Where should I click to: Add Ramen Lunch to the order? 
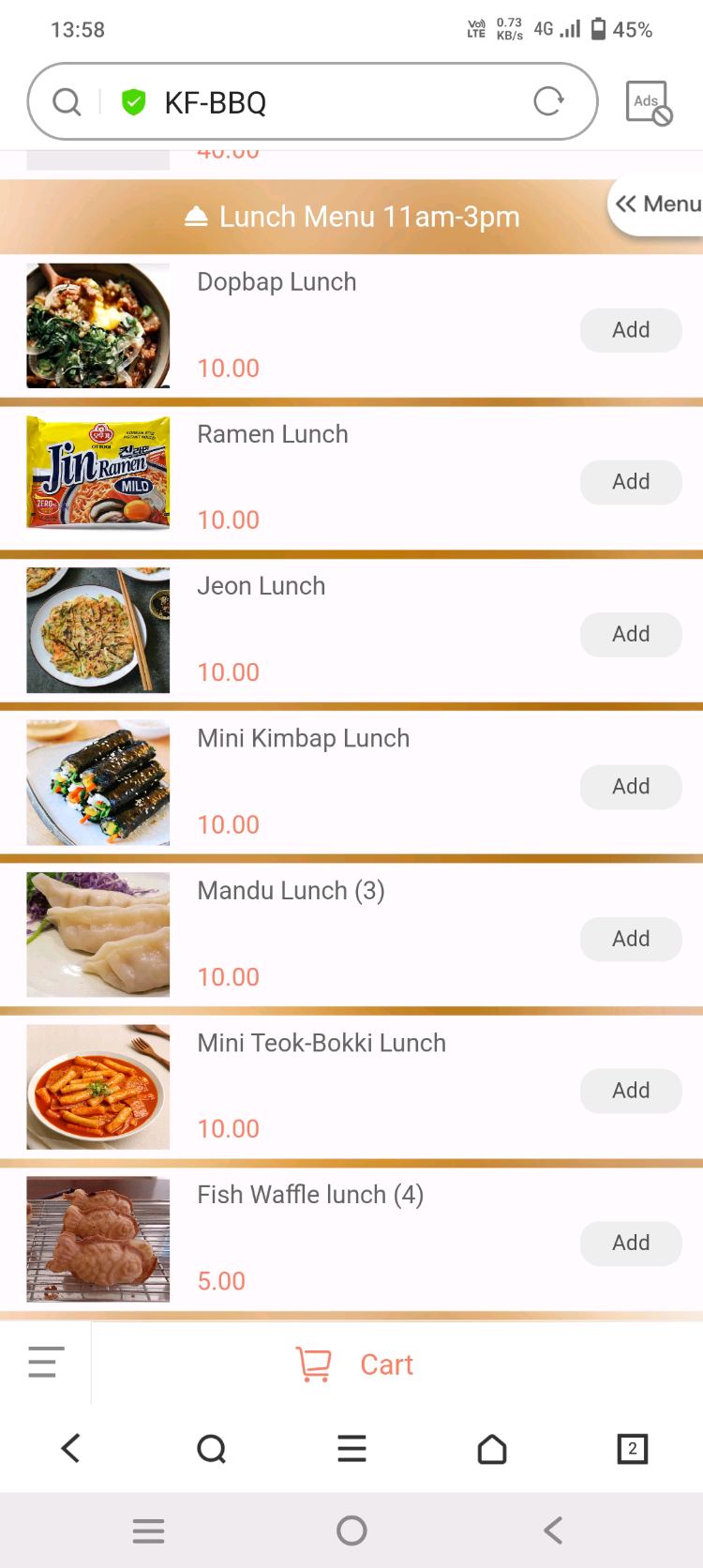click(x=631, y=482)
